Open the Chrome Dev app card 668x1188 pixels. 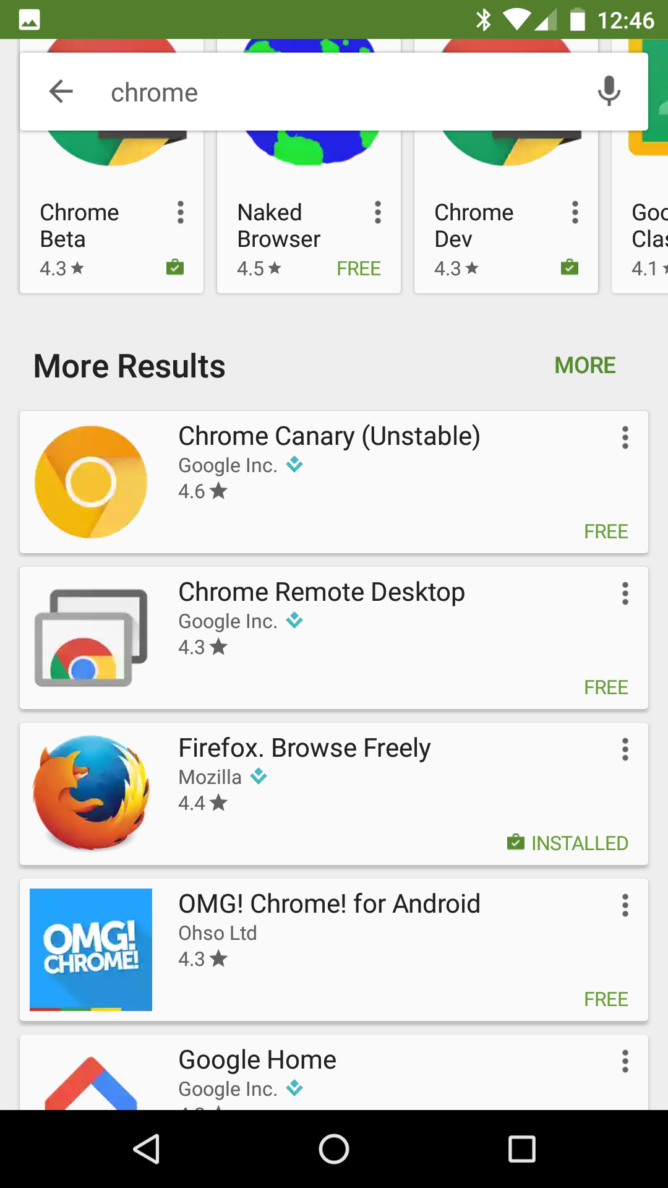pyautogui.click(x=487, y=226)
